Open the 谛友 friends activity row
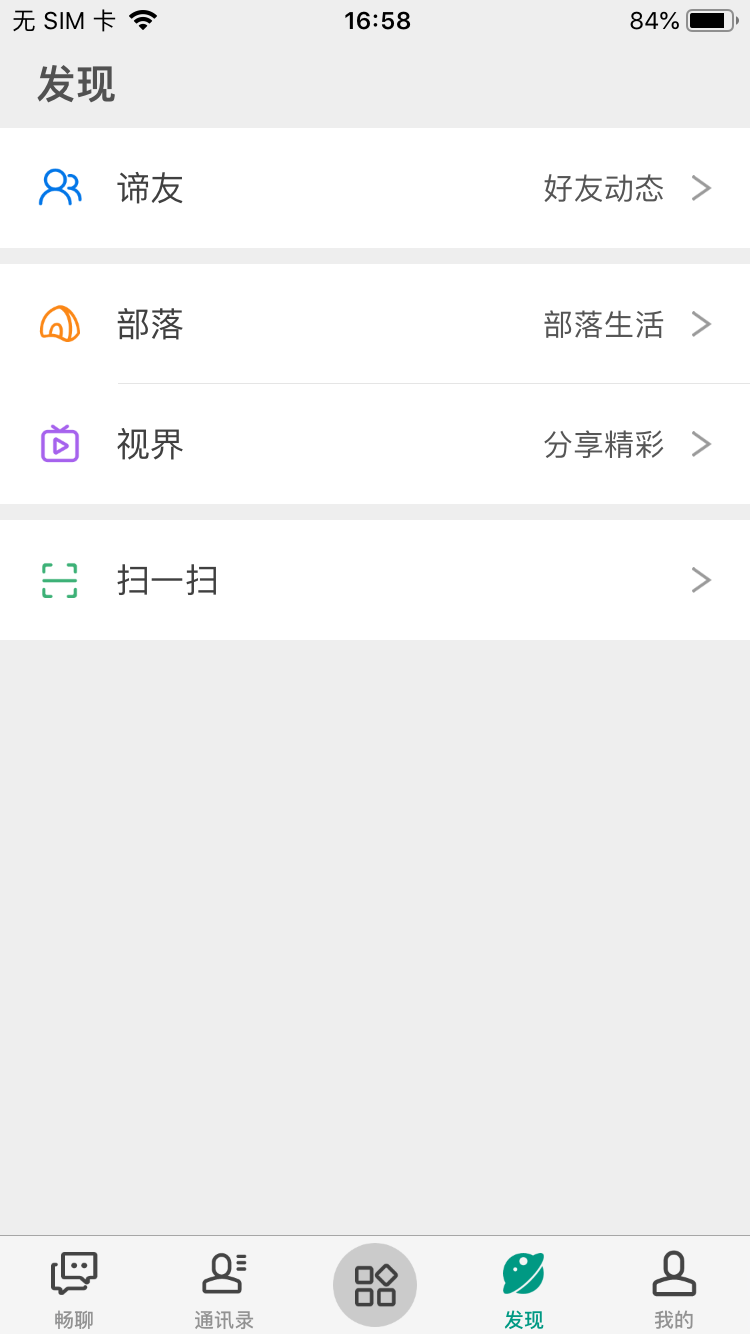 (375, 188)
